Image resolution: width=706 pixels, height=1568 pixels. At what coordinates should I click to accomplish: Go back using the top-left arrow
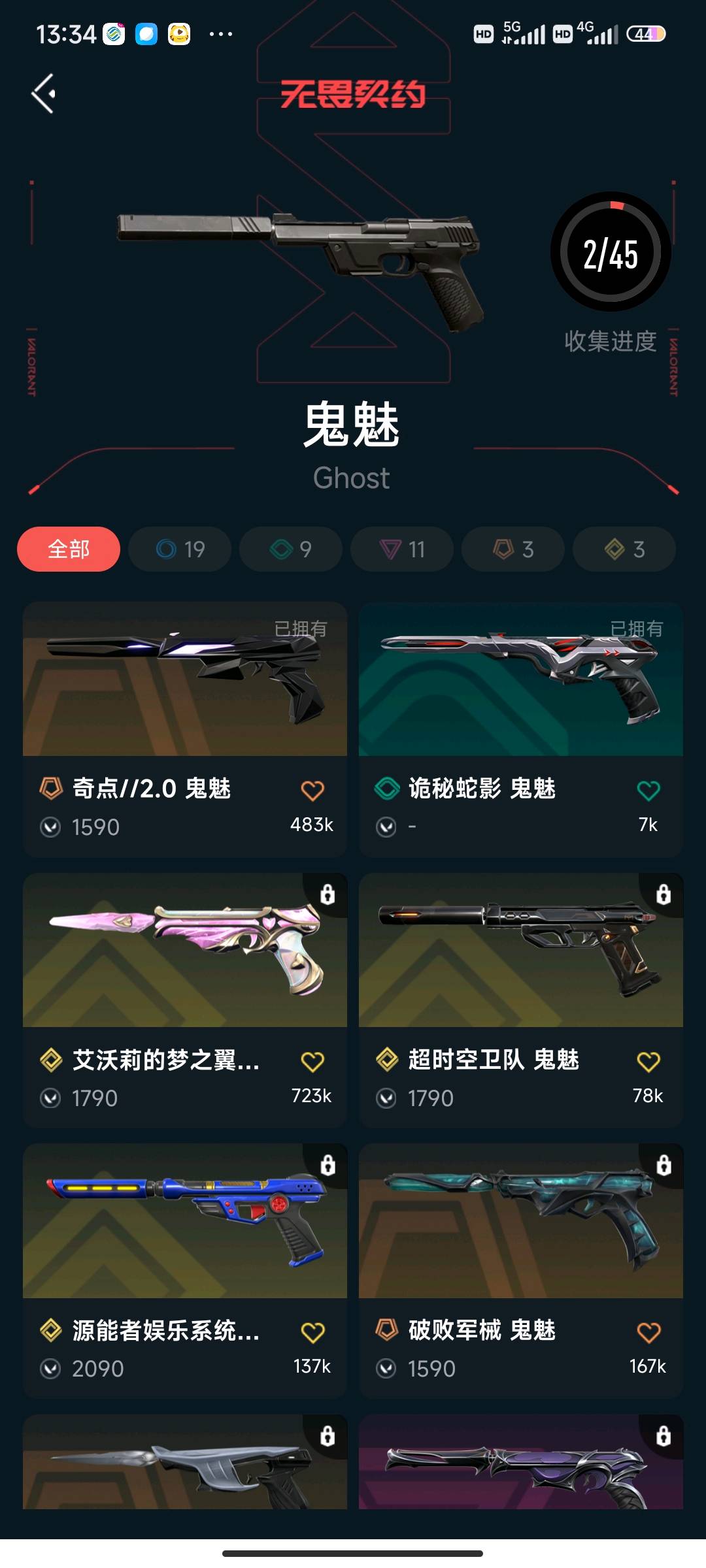point(43,93)
